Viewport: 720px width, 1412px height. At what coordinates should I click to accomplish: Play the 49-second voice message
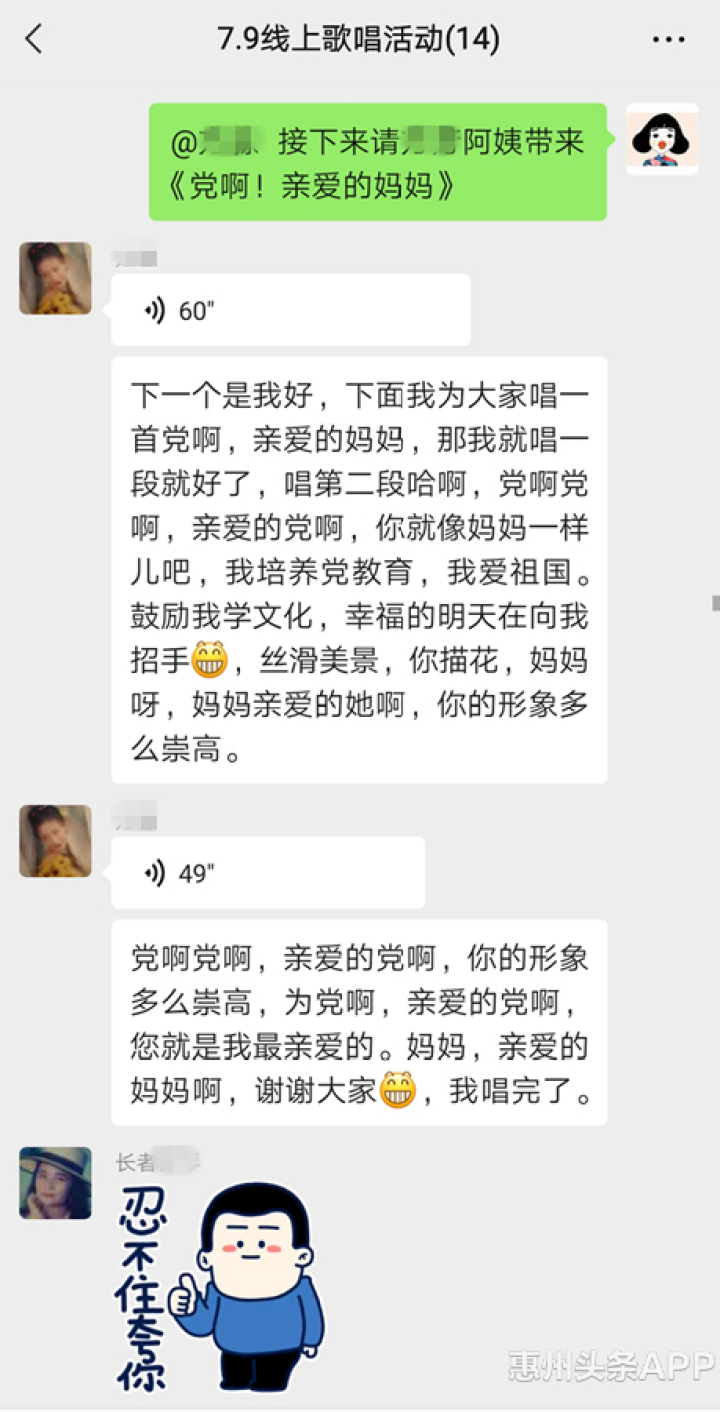[268, 873]
